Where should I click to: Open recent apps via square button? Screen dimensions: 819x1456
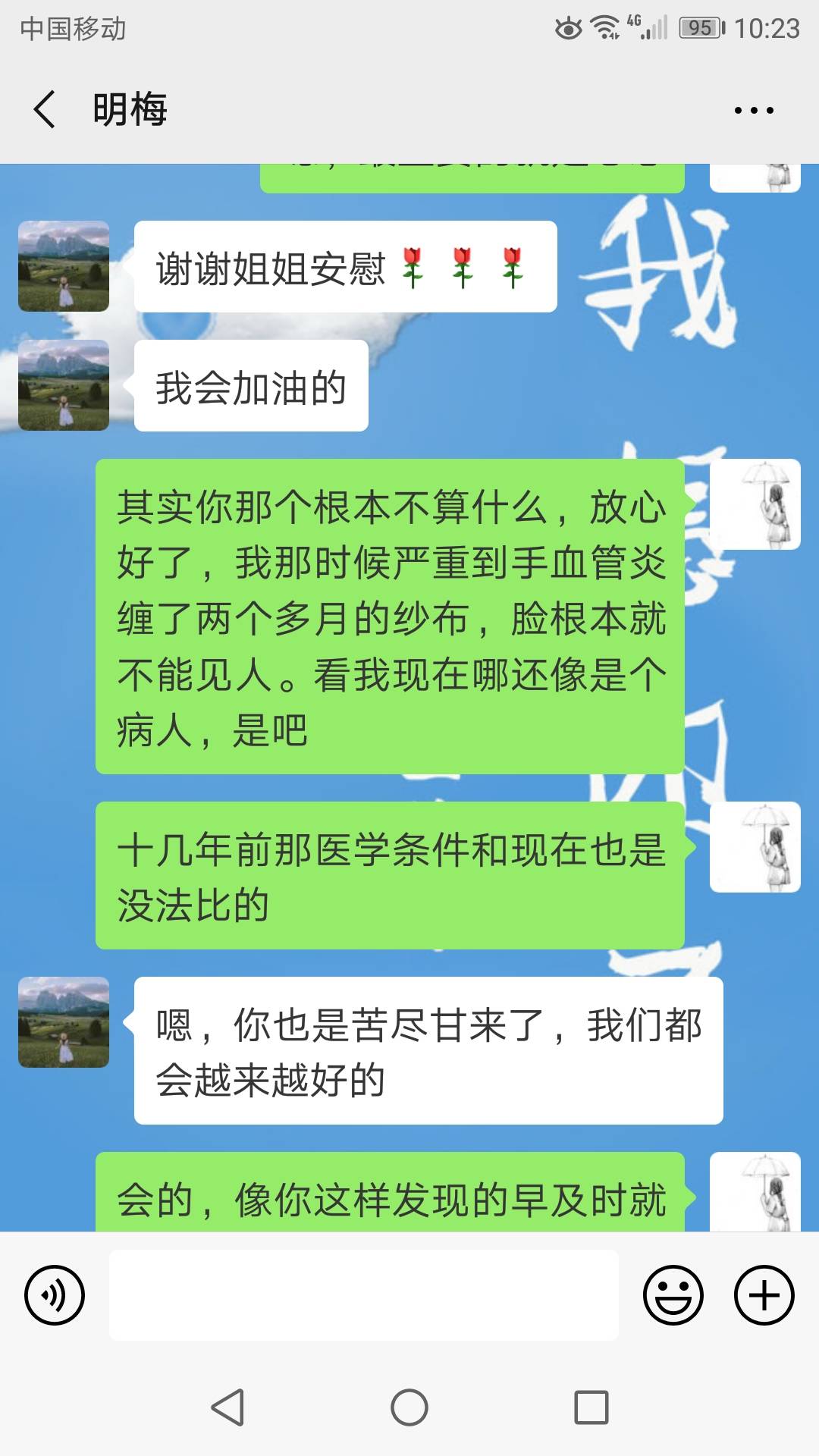click(x=591, y=1407)
